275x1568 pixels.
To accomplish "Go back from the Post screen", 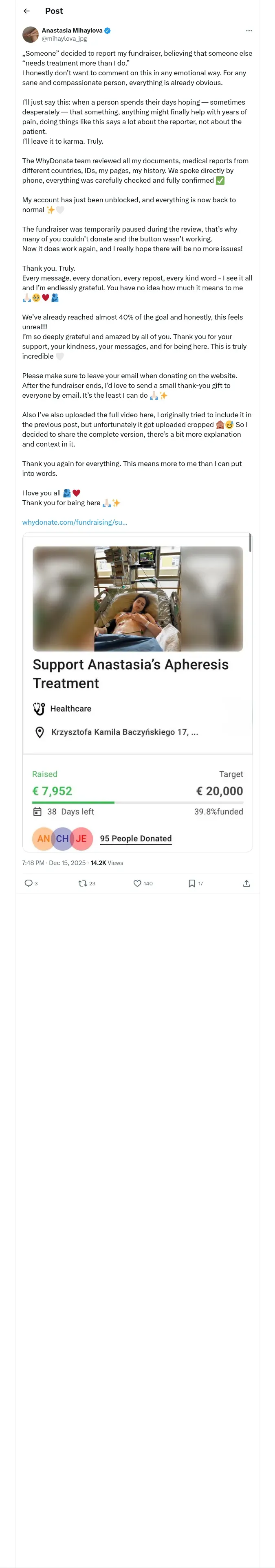I will point(26,11).
